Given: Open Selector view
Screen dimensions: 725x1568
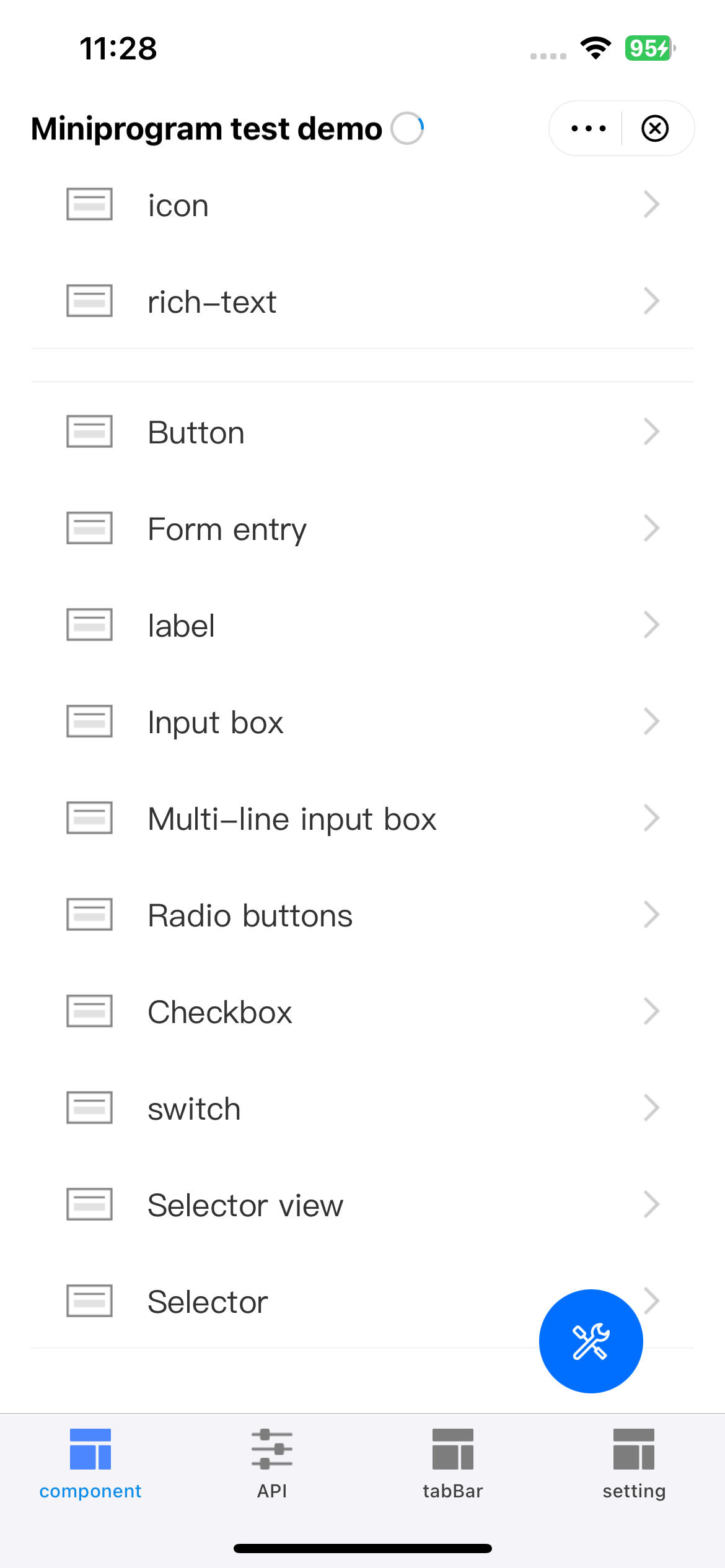Looking at the screenshot, I should click(362, 1205).
